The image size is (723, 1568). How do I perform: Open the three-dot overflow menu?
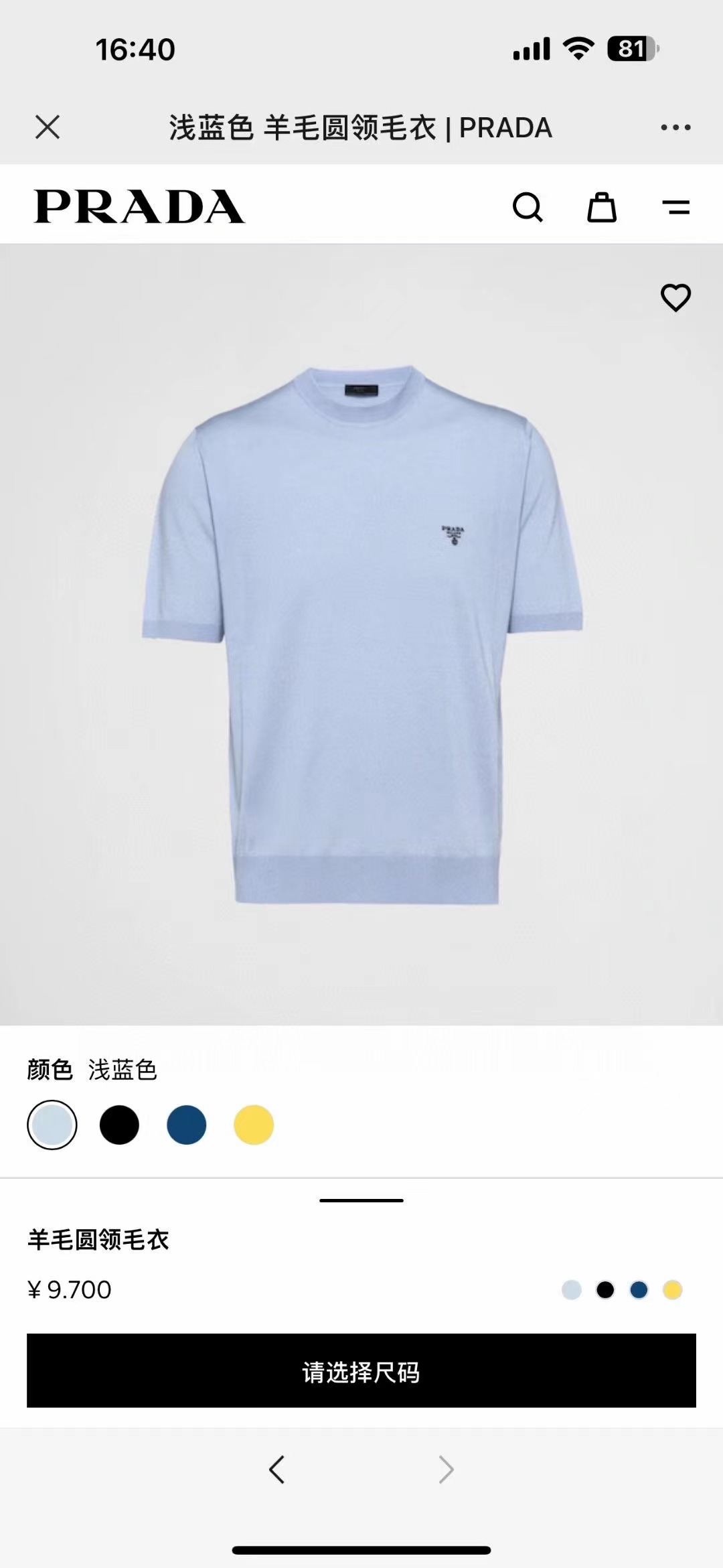coord(675,127)
